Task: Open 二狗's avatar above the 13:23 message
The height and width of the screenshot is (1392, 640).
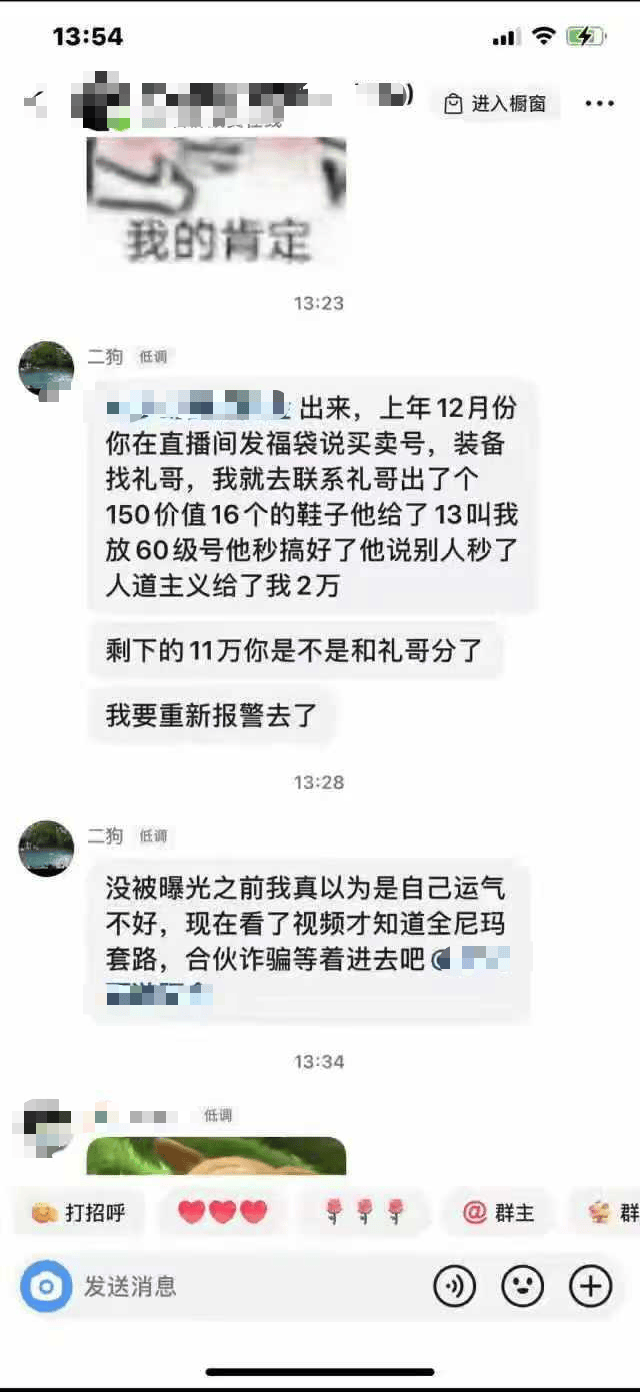Action: (x=46, y=369)
